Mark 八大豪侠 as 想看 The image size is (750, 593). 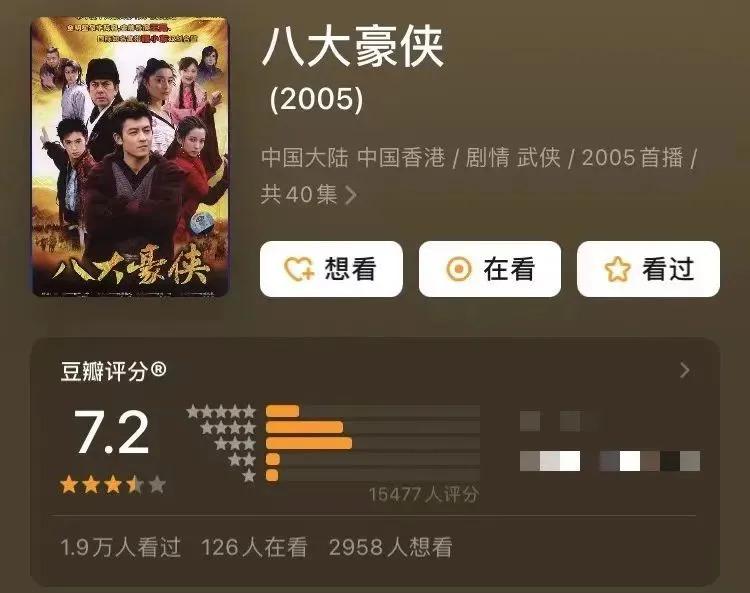tap(331, 269)
